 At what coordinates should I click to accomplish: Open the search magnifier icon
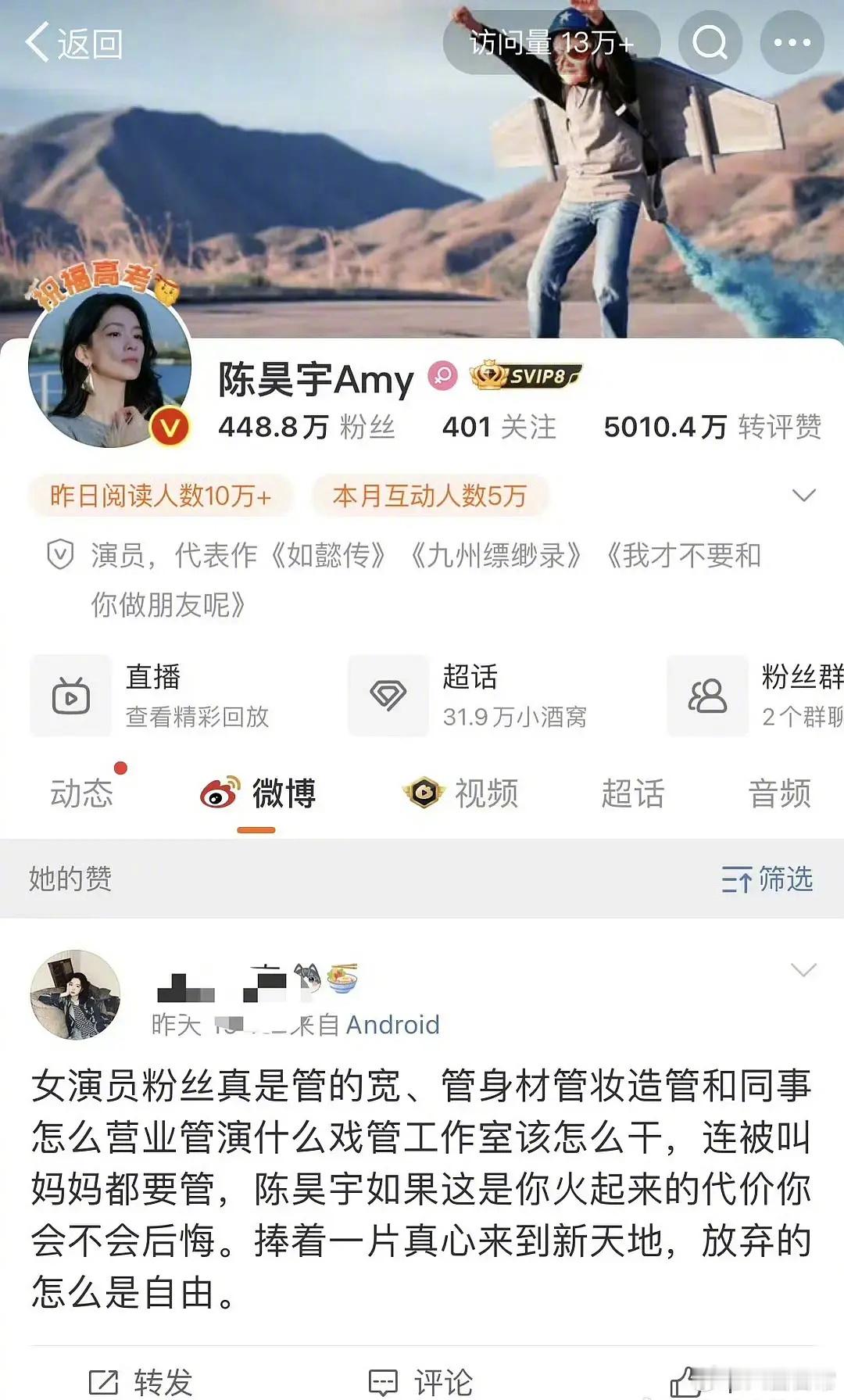point(710,43)
